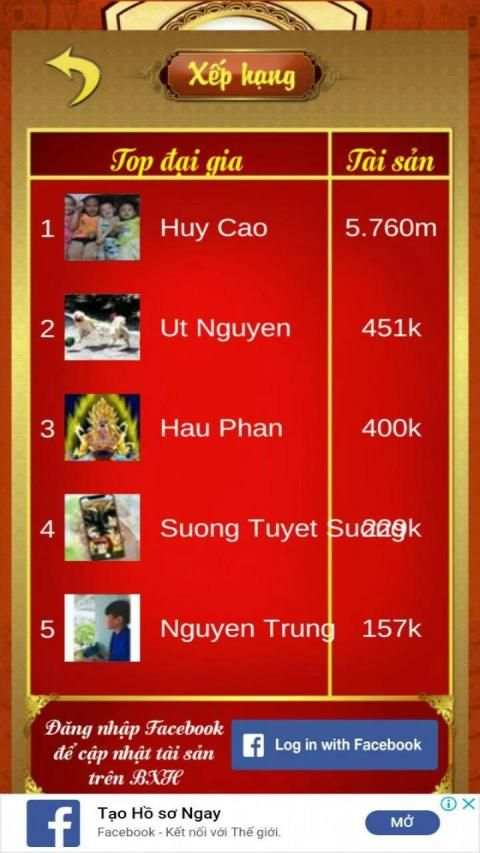Log in with Facebook

[335, 745]
